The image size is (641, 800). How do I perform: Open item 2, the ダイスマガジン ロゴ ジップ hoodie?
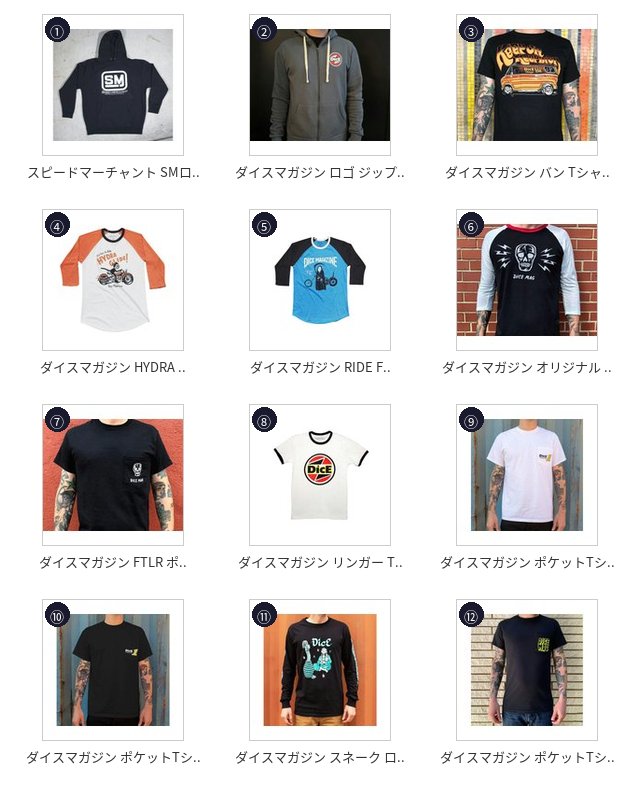point(320,85)
